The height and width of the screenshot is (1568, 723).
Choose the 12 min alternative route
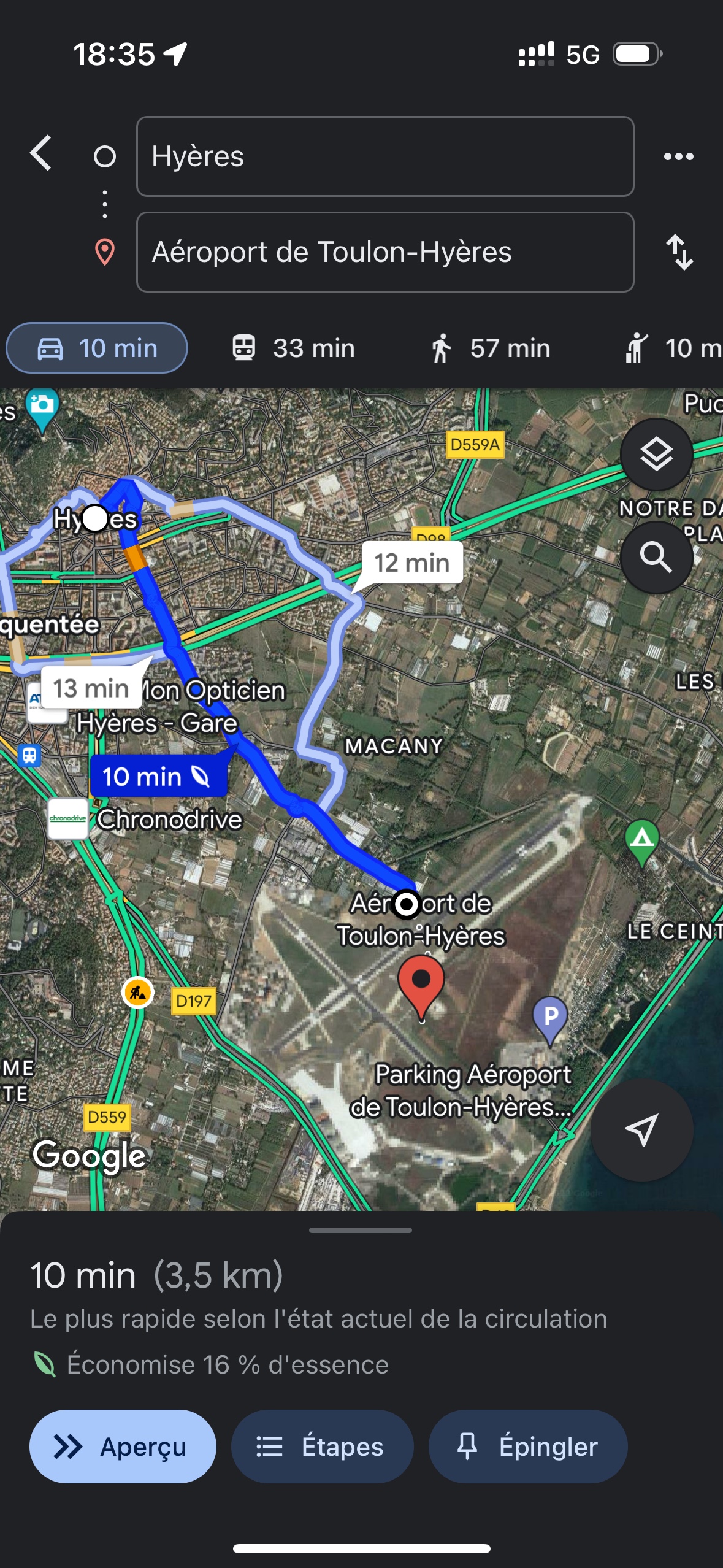[411, 563]
